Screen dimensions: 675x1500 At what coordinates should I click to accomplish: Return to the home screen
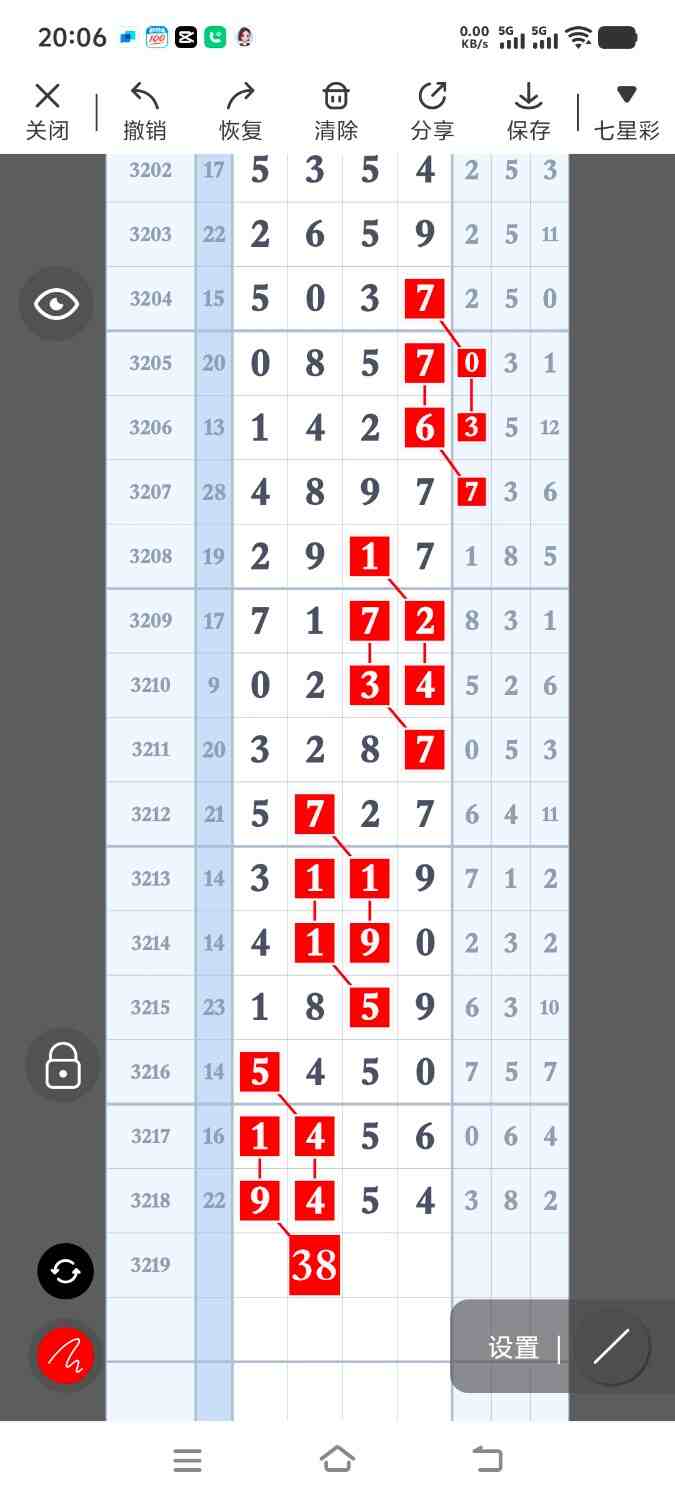(x=337, y=1460)
